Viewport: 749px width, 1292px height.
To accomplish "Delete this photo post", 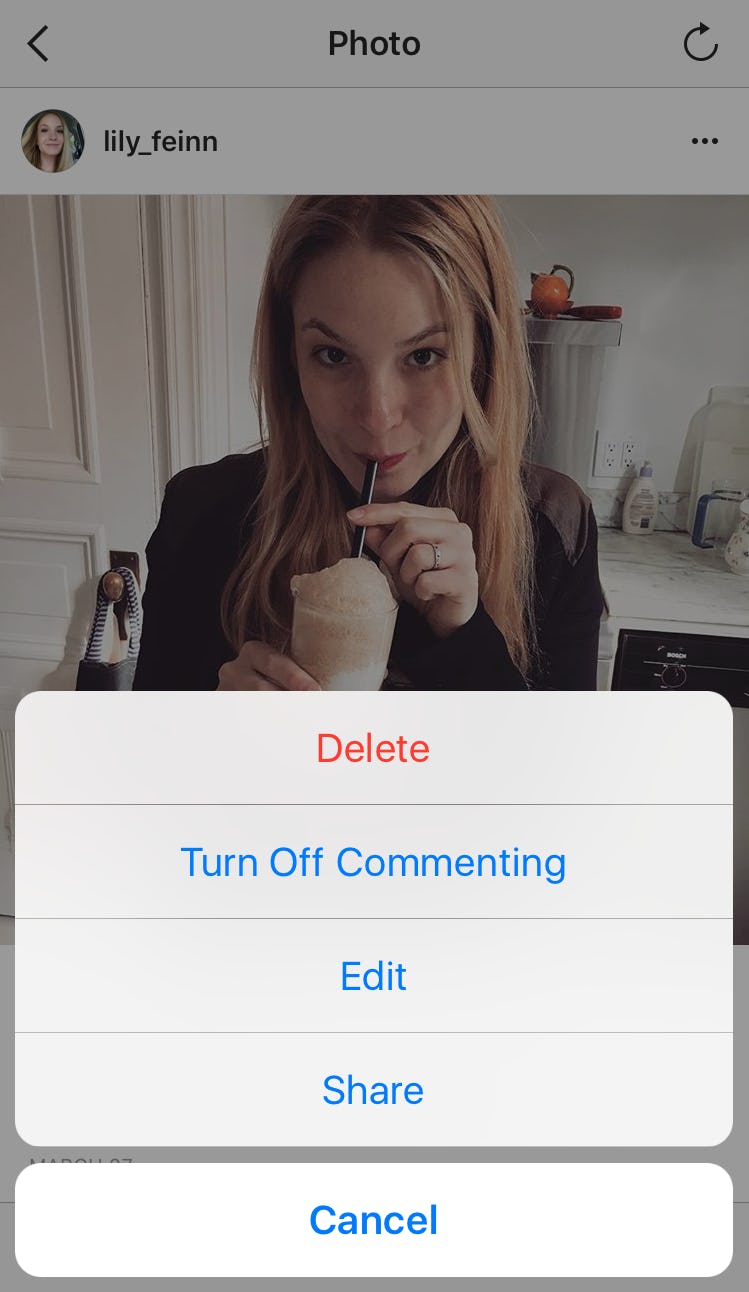I will [x=373, y=748].
